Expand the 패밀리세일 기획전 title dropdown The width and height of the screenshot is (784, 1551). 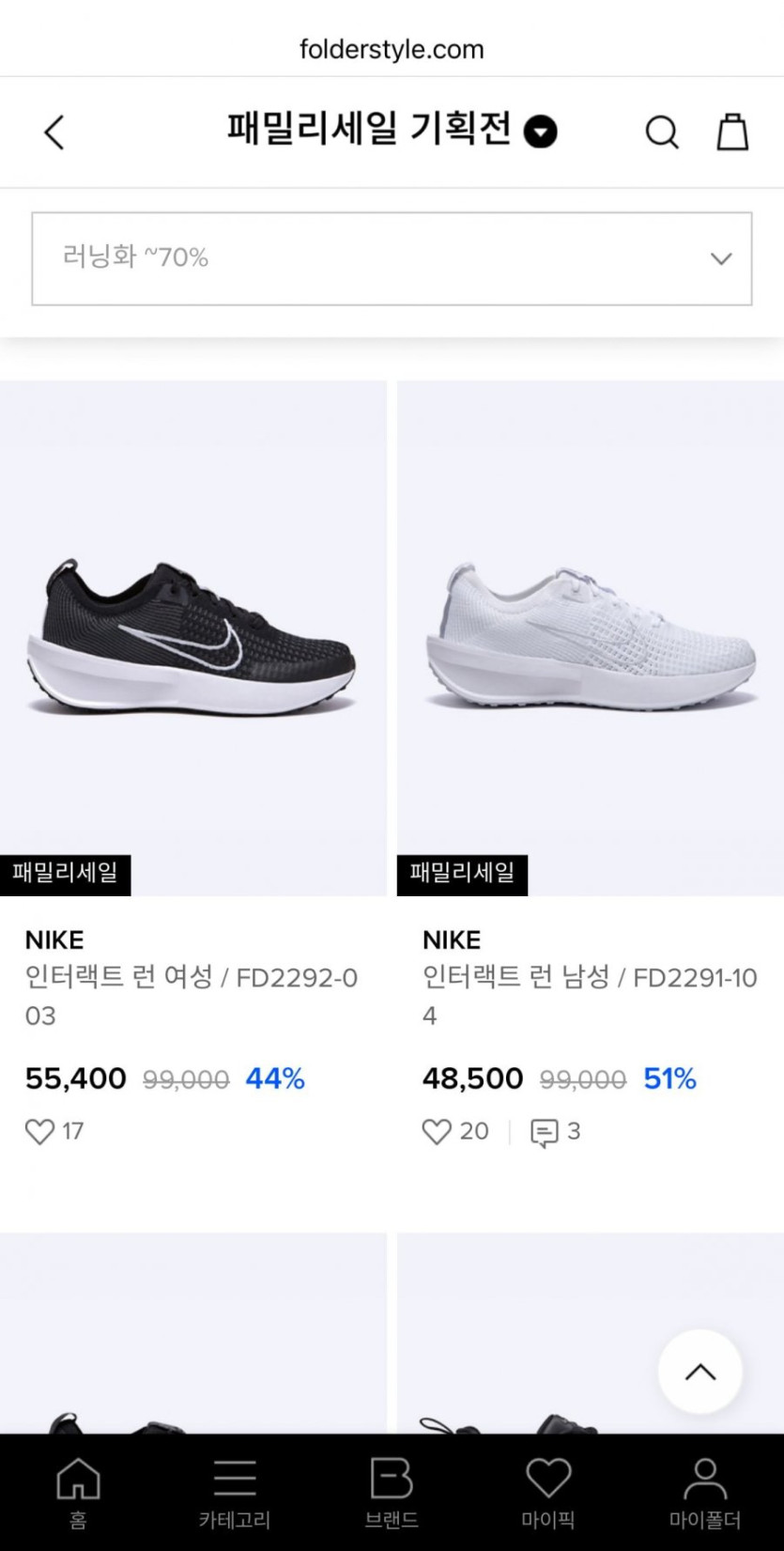click(540, 132)
